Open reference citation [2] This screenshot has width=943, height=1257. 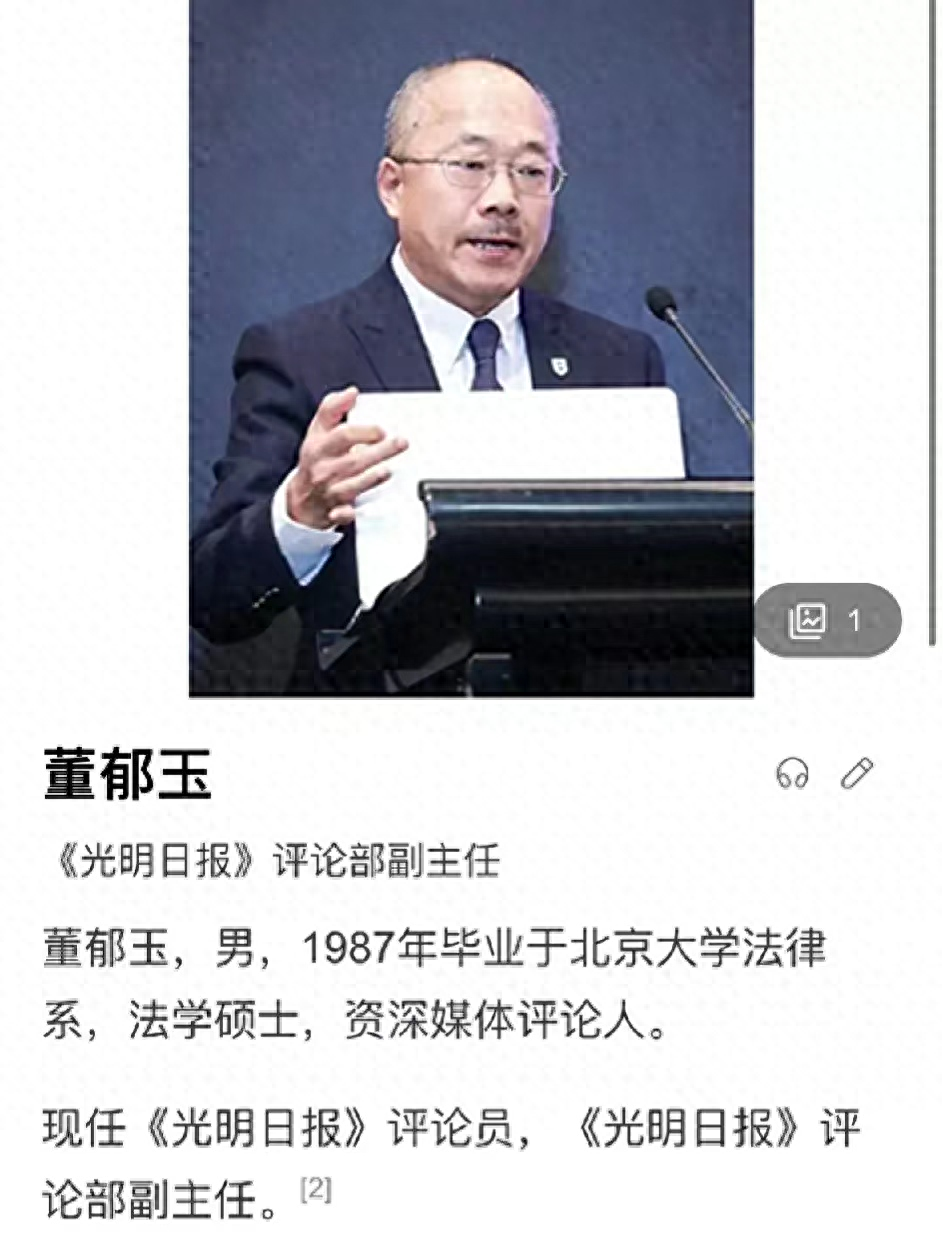[x=316, y=1191]
